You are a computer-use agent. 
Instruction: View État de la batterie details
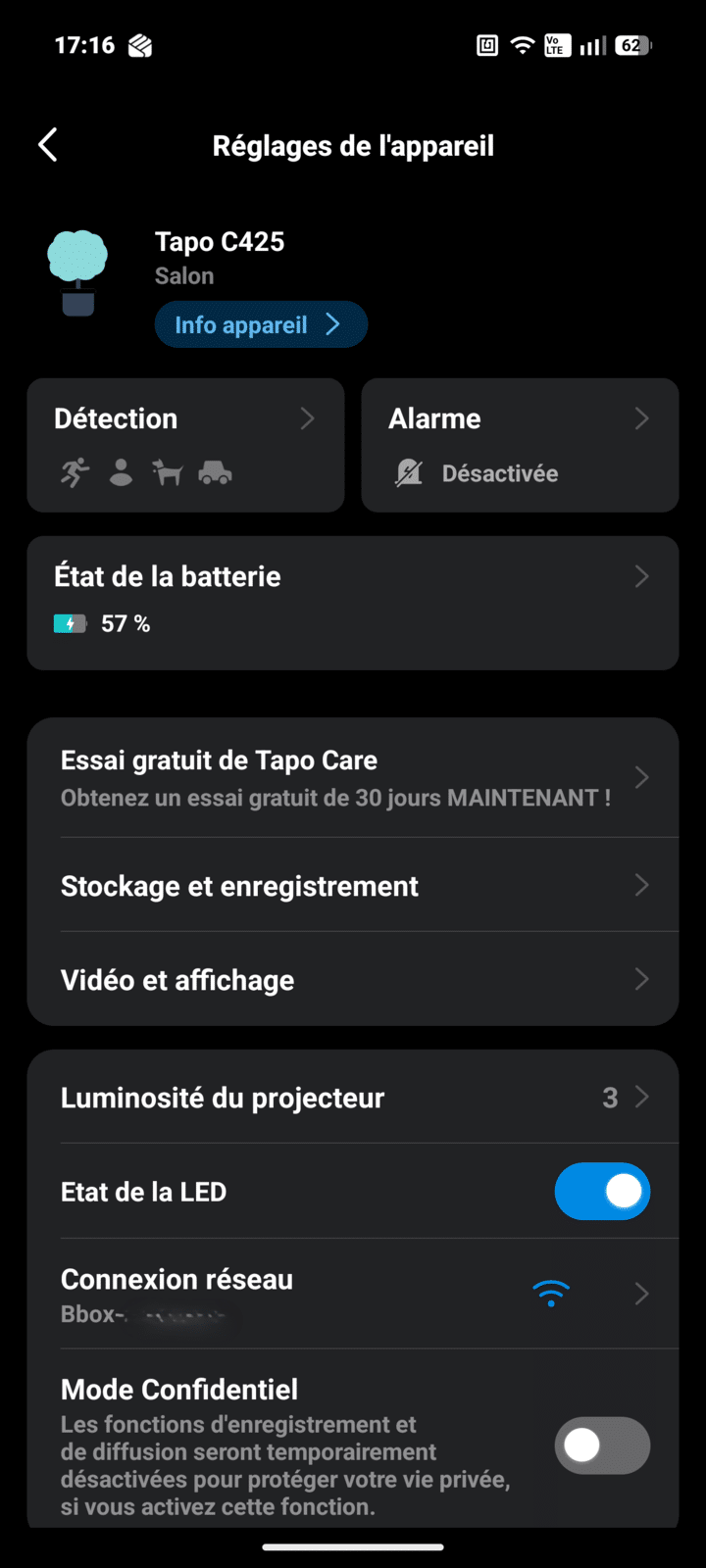[353, 602]
